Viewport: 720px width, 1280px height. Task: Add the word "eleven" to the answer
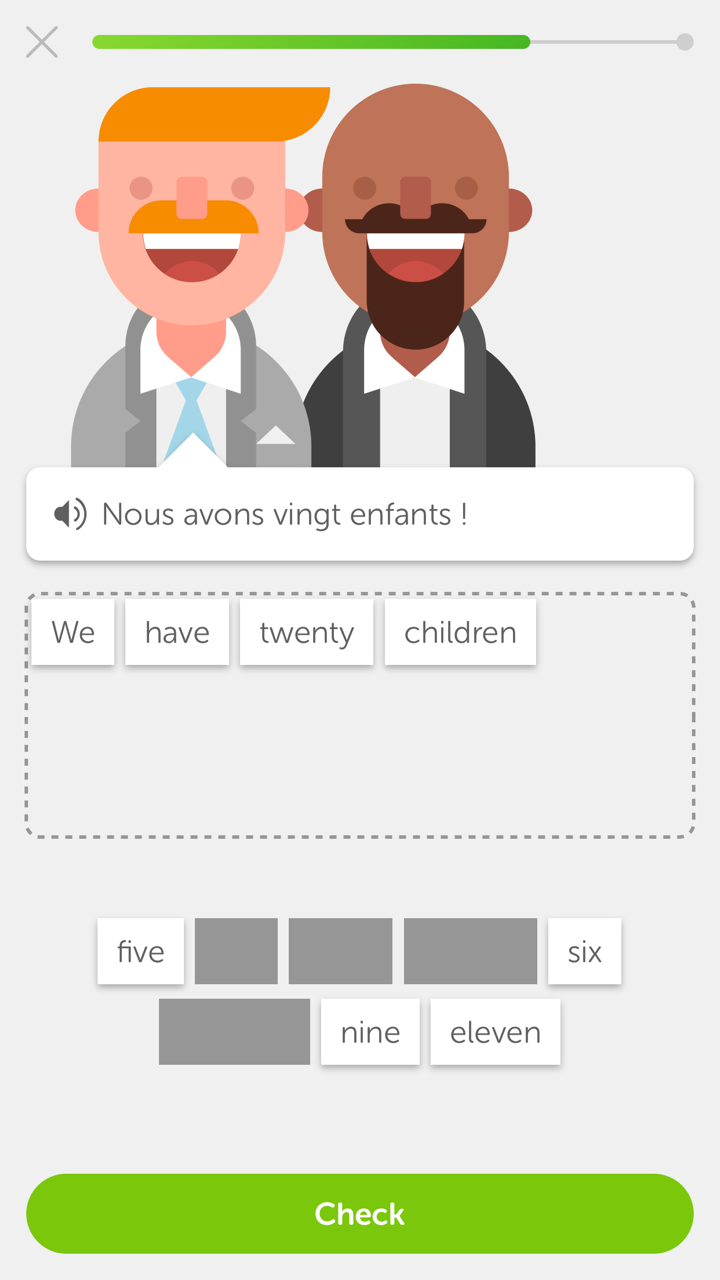[x=495, y=1032]
